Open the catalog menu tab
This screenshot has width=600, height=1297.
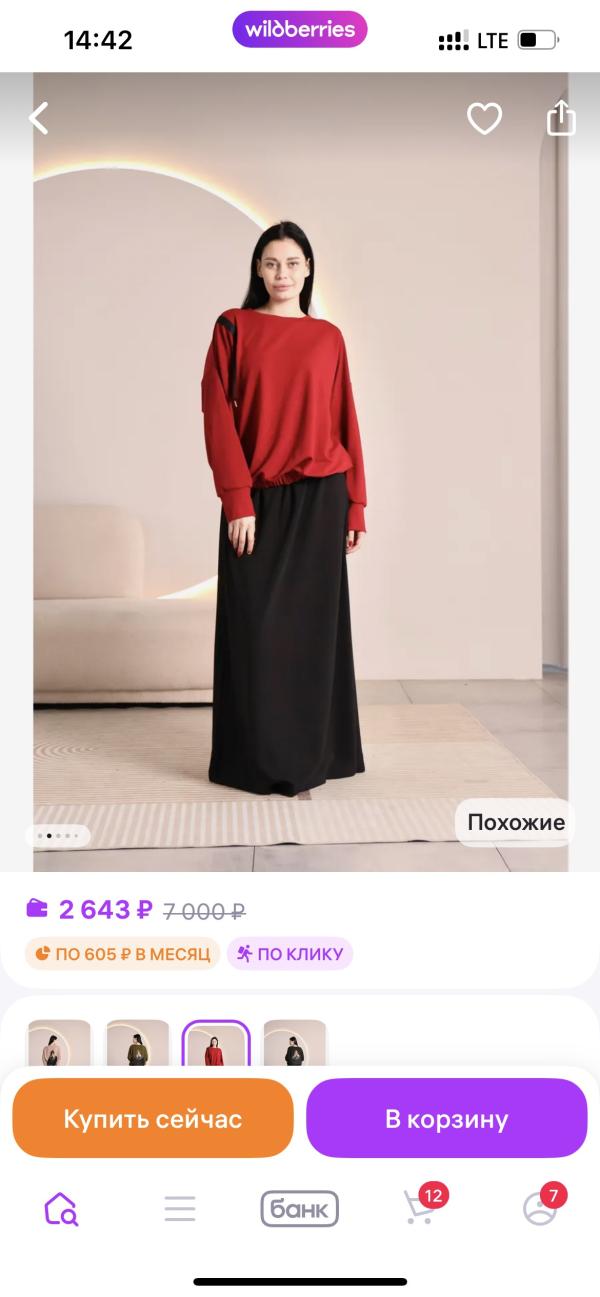click(180, 1209)
